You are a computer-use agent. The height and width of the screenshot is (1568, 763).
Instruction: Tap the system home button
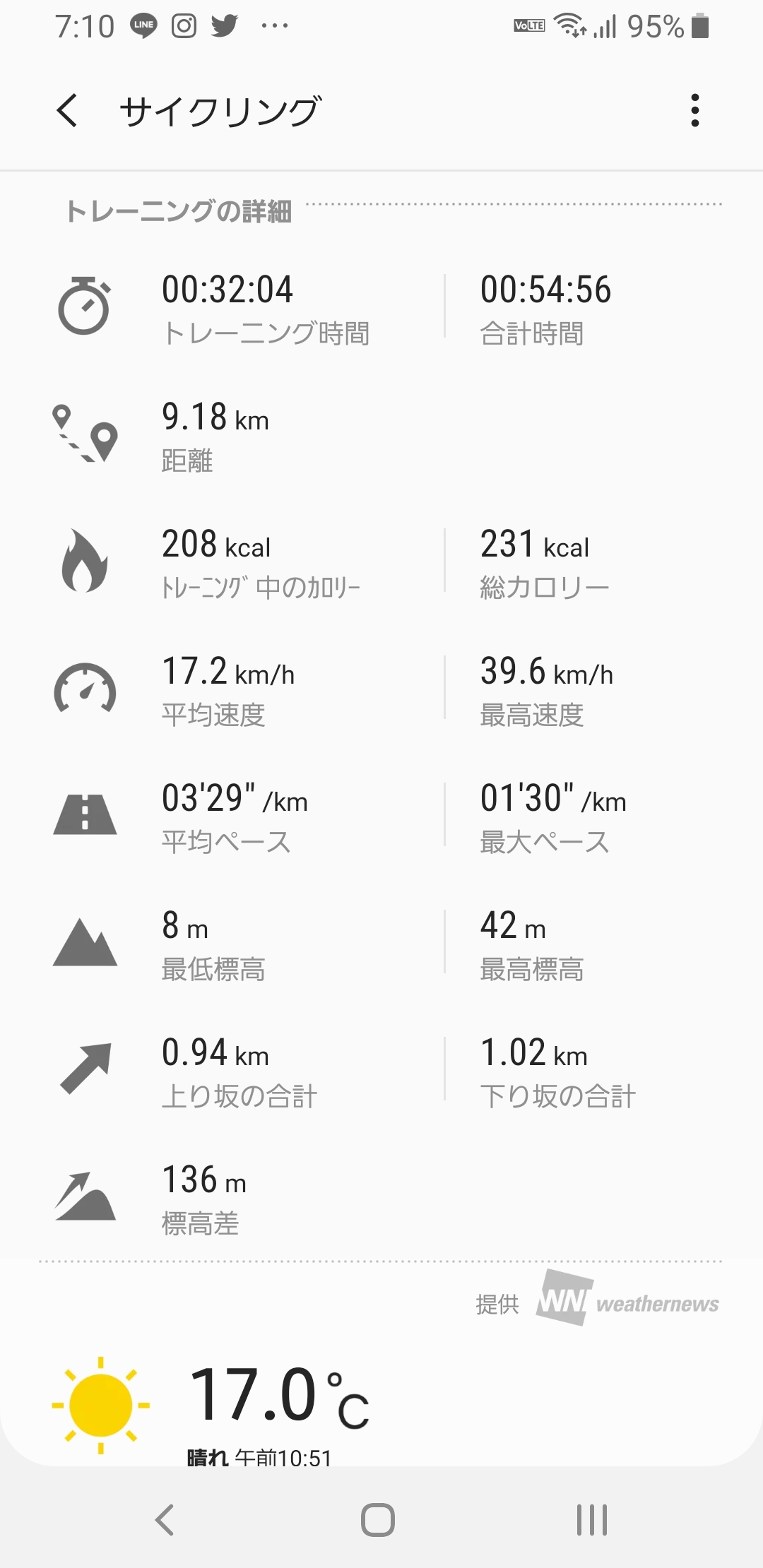point(378,1519)
